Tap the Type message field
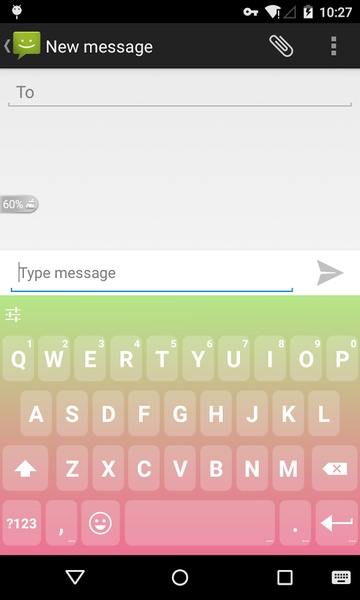The image size is (360, 600). coord(152,274)
